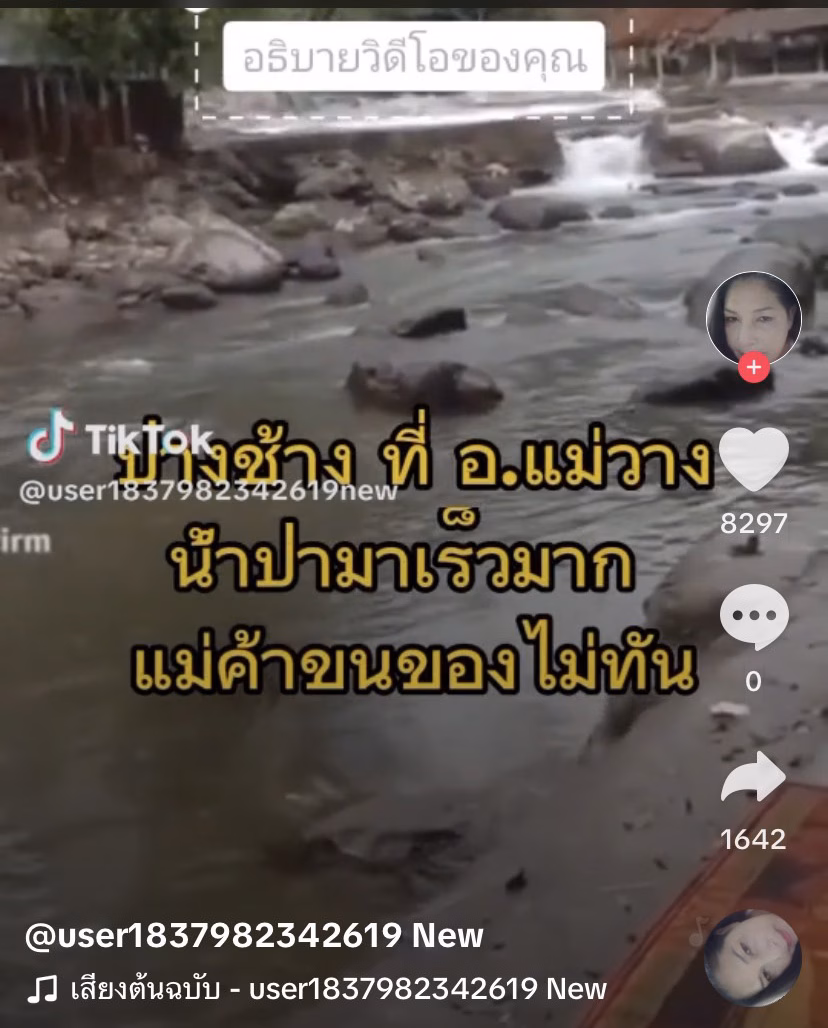
Task: Share this video with the arrow icon
Action: click(x=754, y=778)
